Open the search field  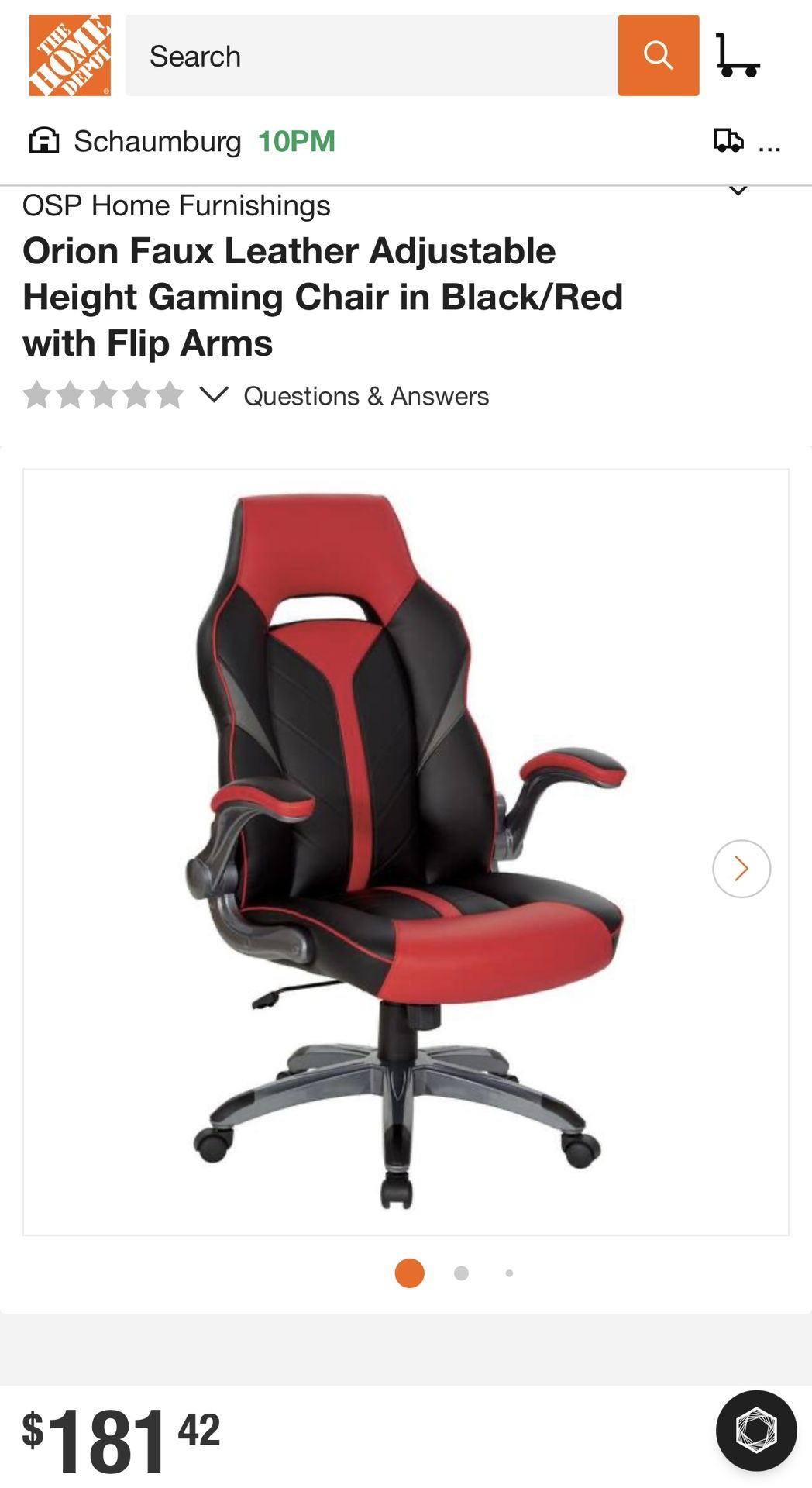(x=372, y=55)
